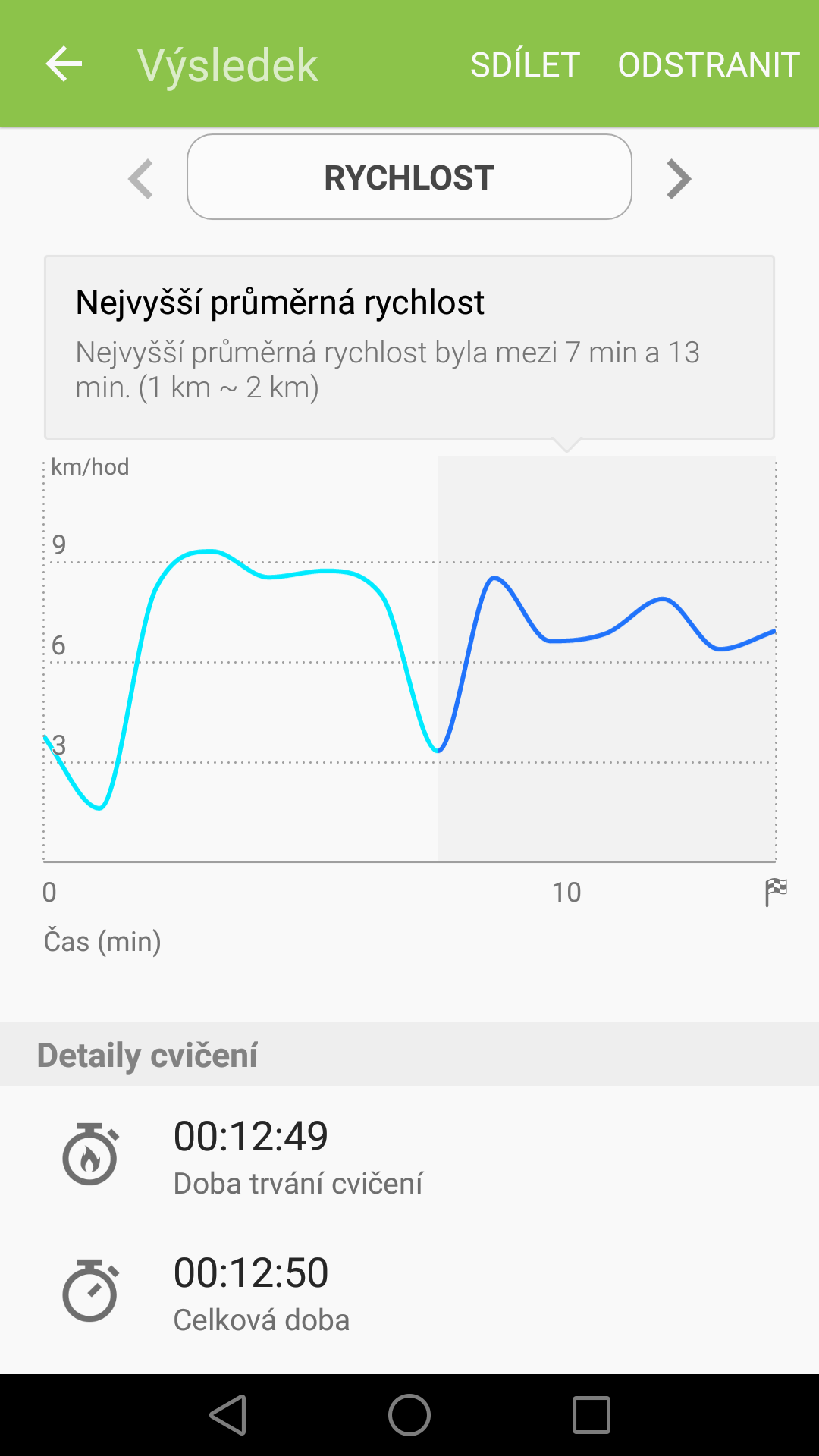Delete the workout with ODSTRANIT
The height and width of the screenshot is (1456, 819).
(x=708, y=64)
